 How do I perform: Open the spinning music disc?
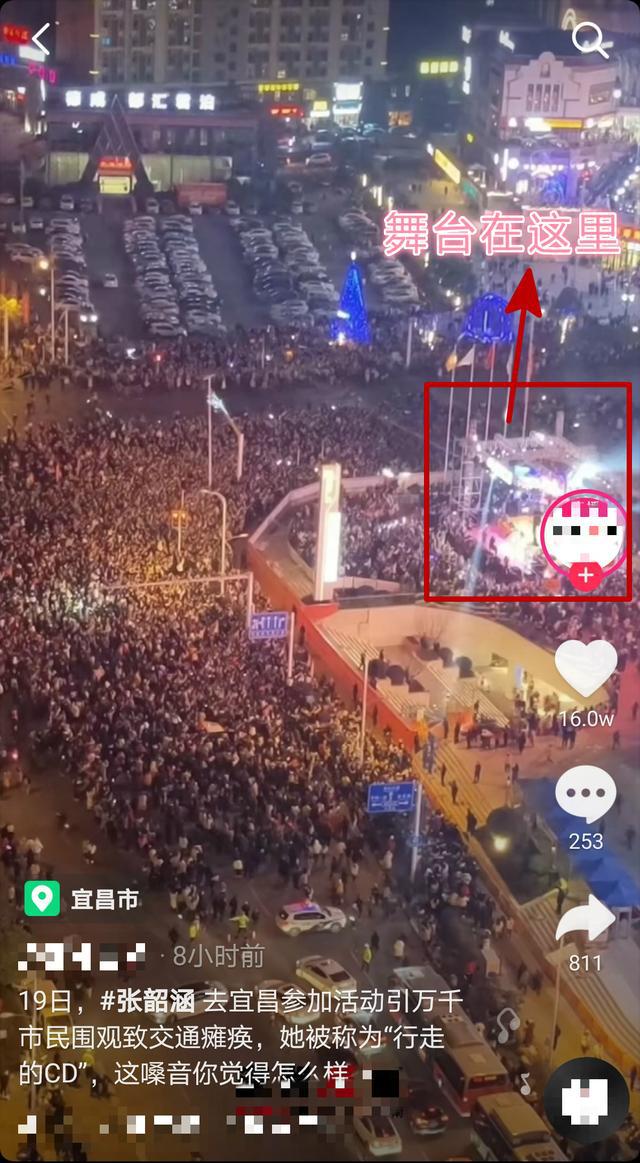(586, 1101)
